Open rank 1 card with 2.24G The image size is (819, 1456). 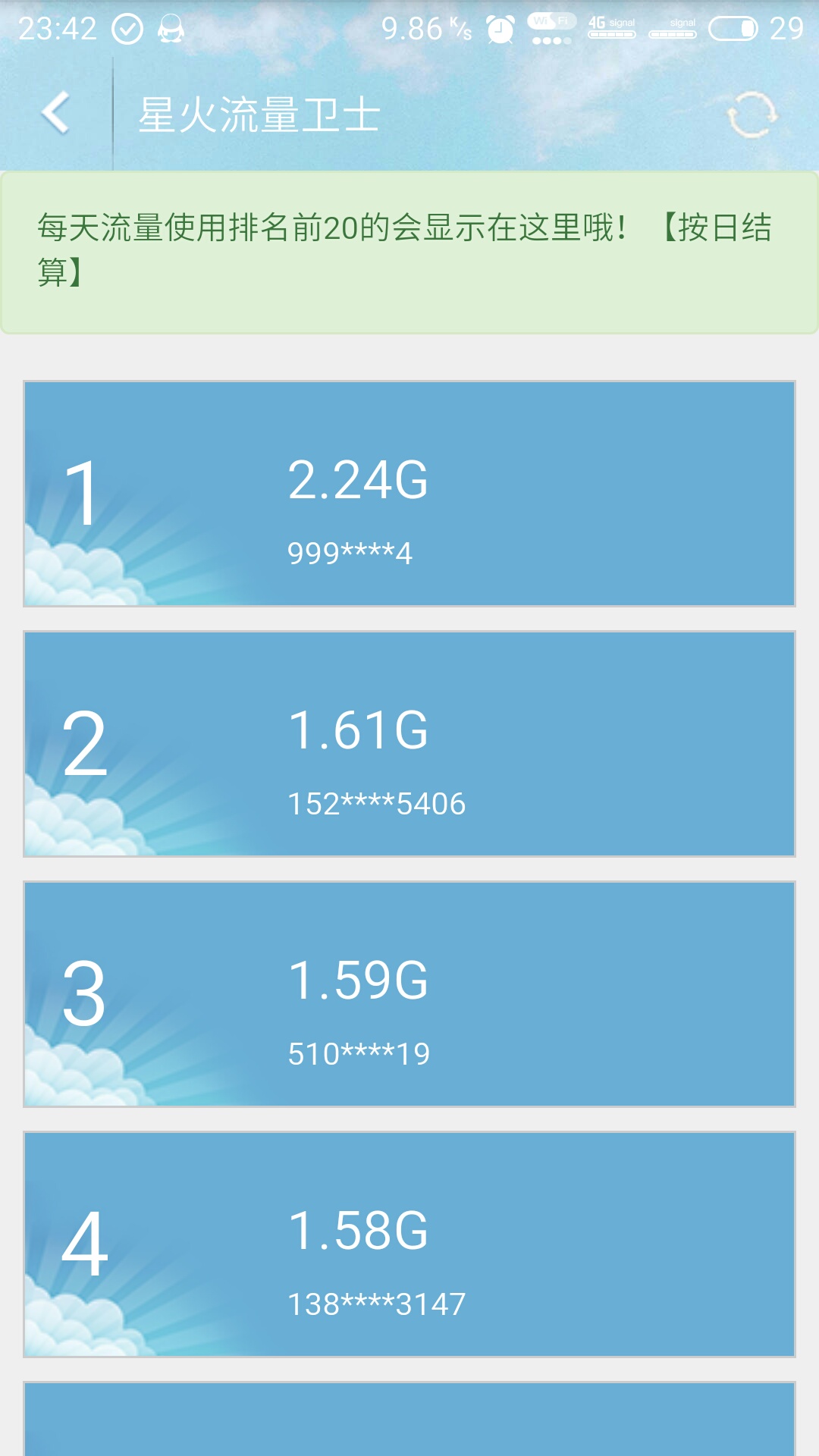409,494
